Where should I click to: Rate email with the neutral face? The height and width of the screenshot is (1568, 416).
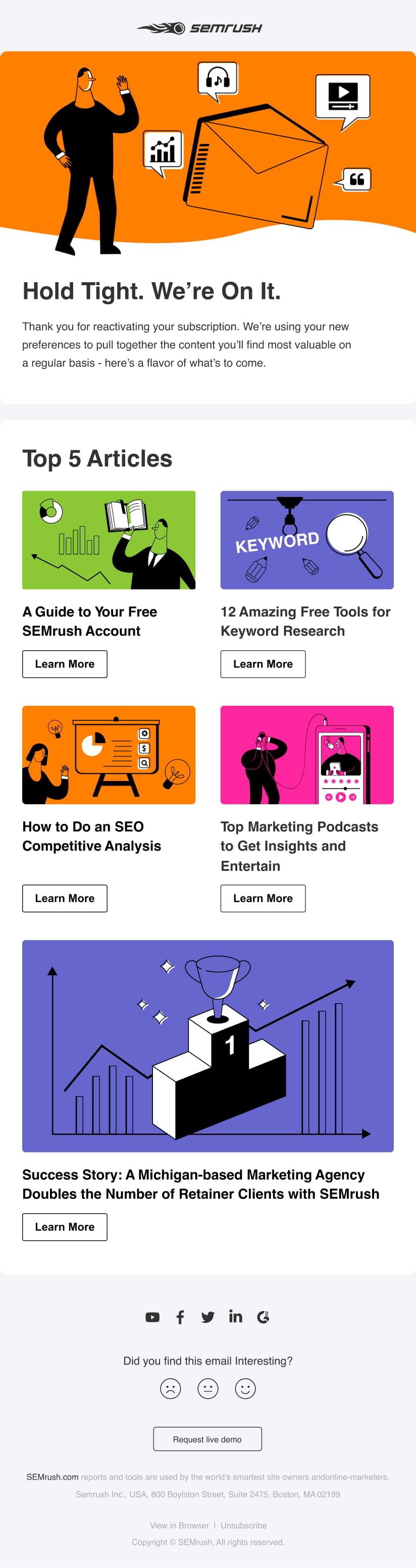[207, 1388]
